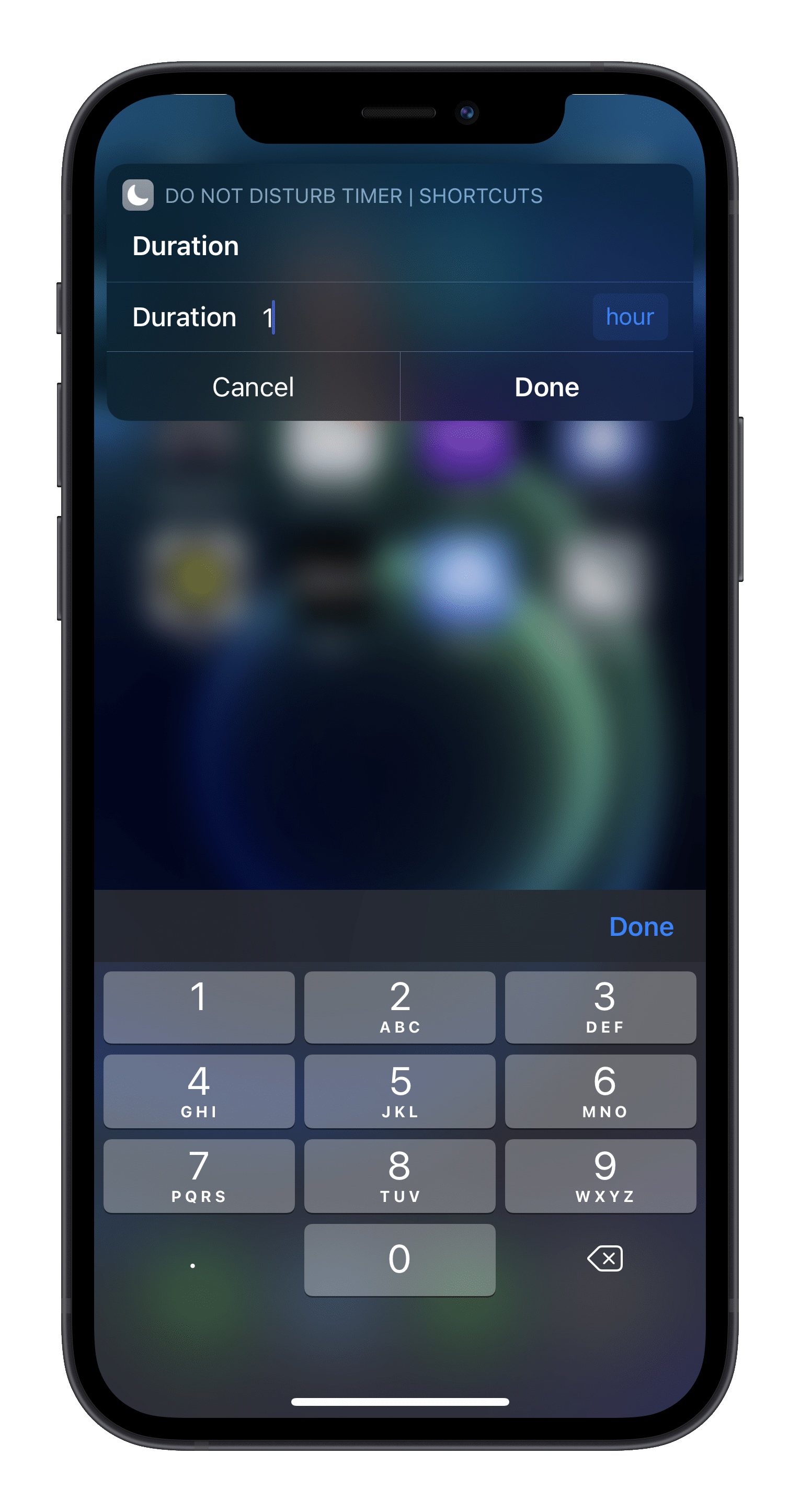Screen dimensions: 800x1512
Task: Delete the last digit with backspace
Action: [604, 1259]
